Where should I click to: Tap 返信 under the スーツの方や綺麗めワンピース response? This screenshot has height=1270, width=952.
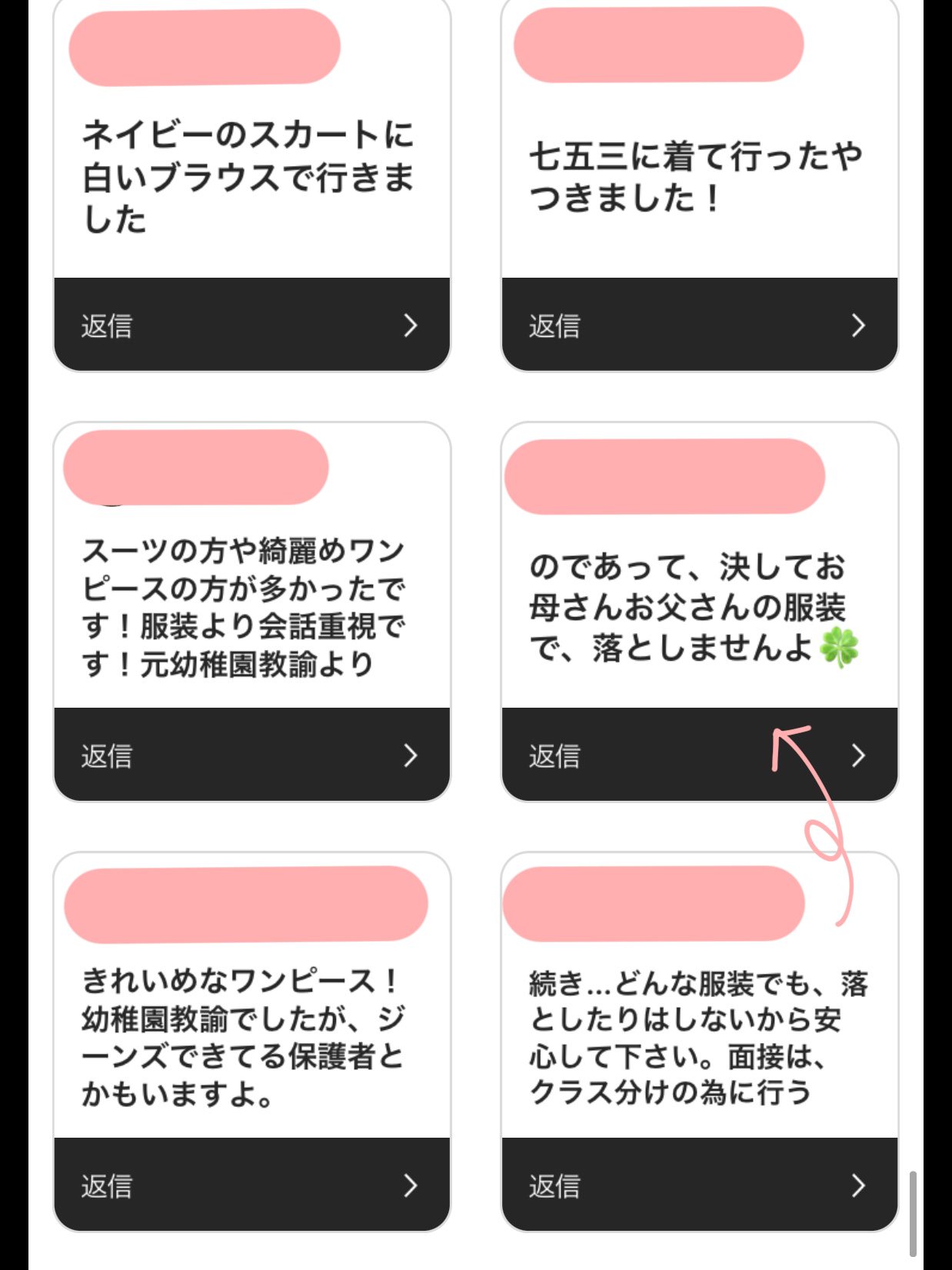tap(251, 755)
